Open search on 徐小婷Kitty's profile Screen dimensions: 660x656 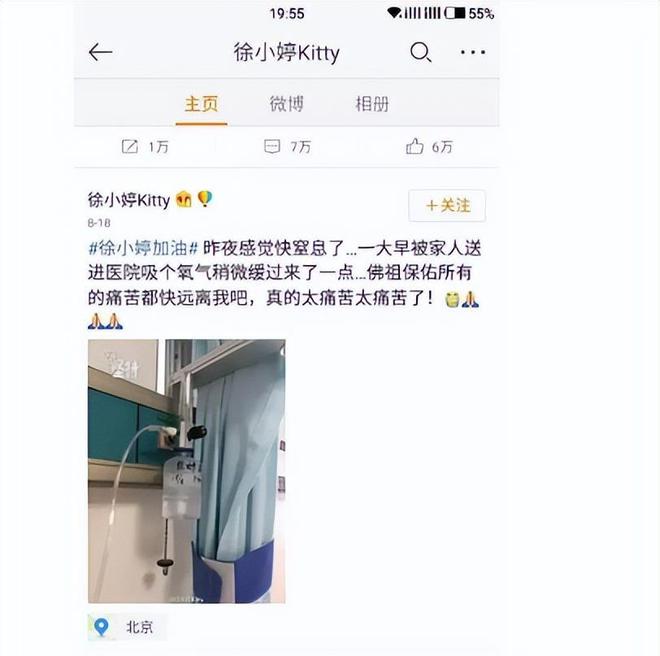coord(421,53)
